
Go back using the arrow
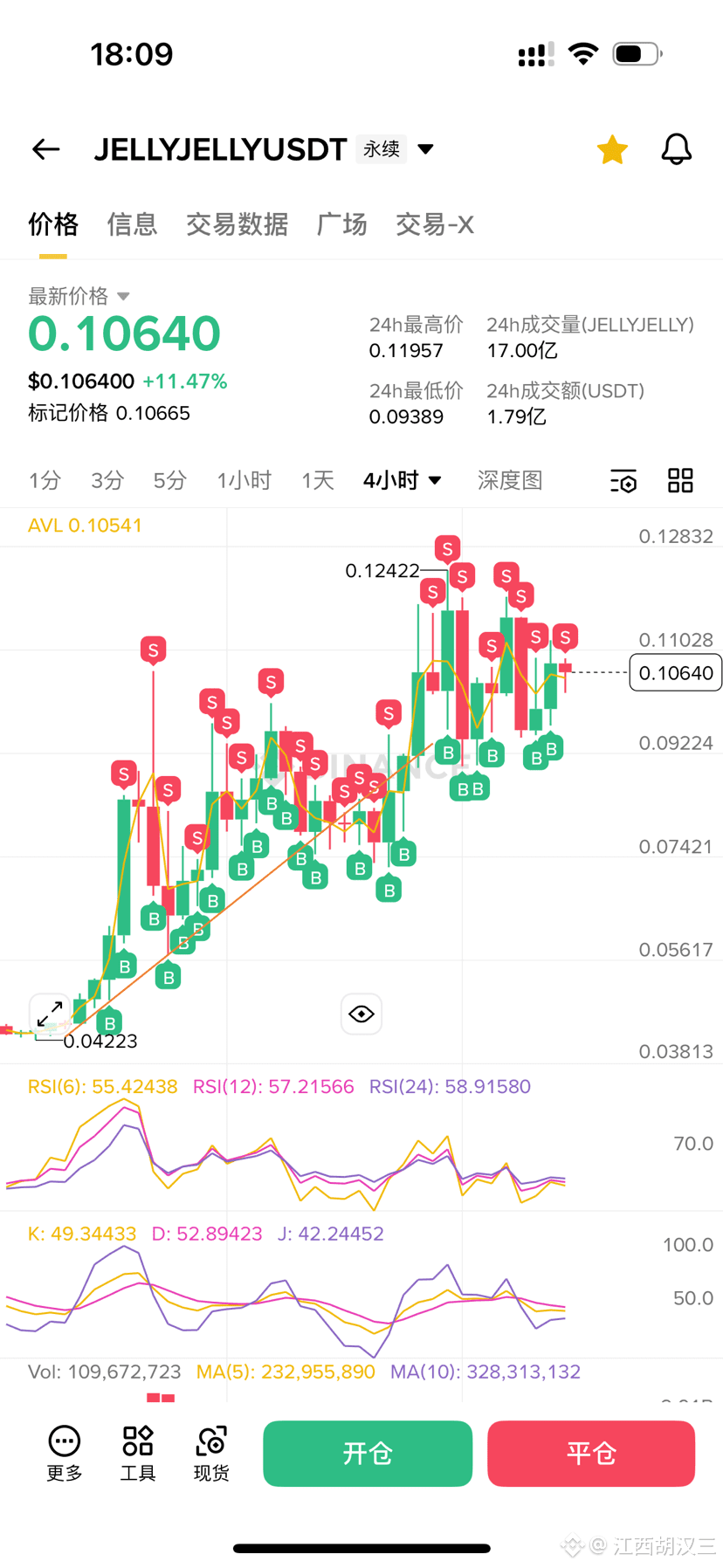(x=46, y=149)
